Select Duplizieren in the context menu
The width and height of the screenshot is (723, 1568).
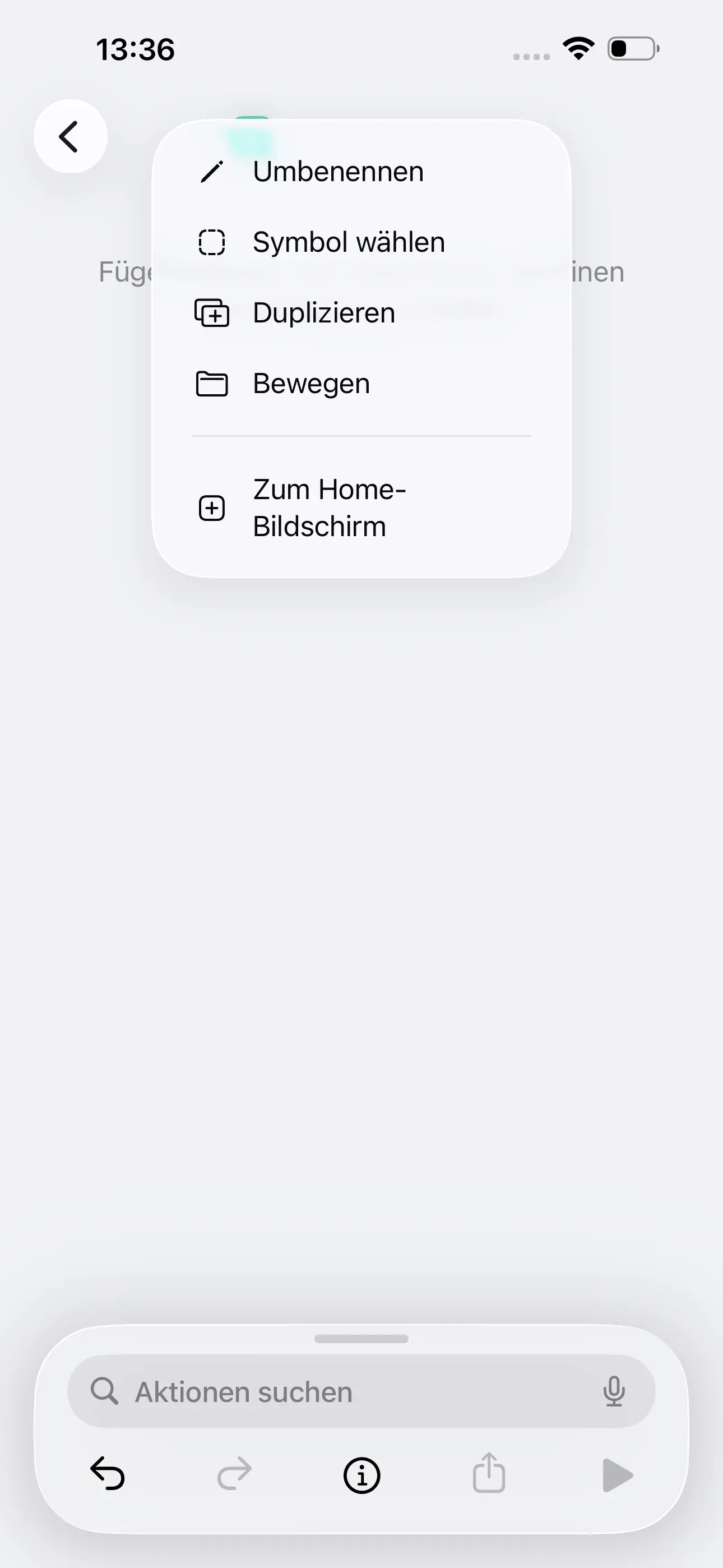click(x=324, y=312)
